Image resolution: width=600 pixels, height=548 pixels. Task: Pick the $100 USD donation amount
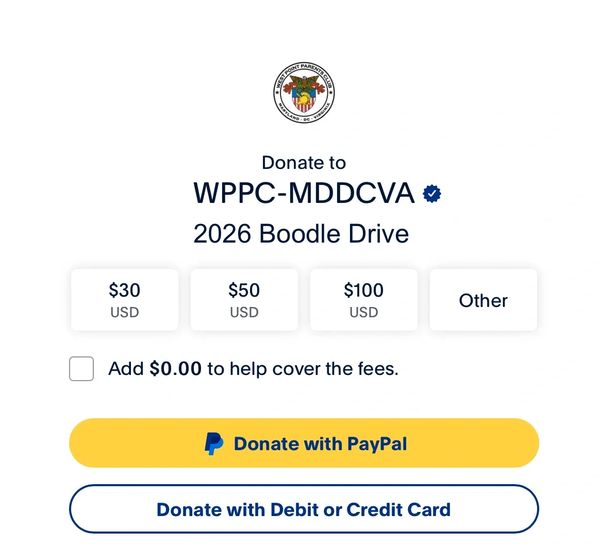pos(363,300)
